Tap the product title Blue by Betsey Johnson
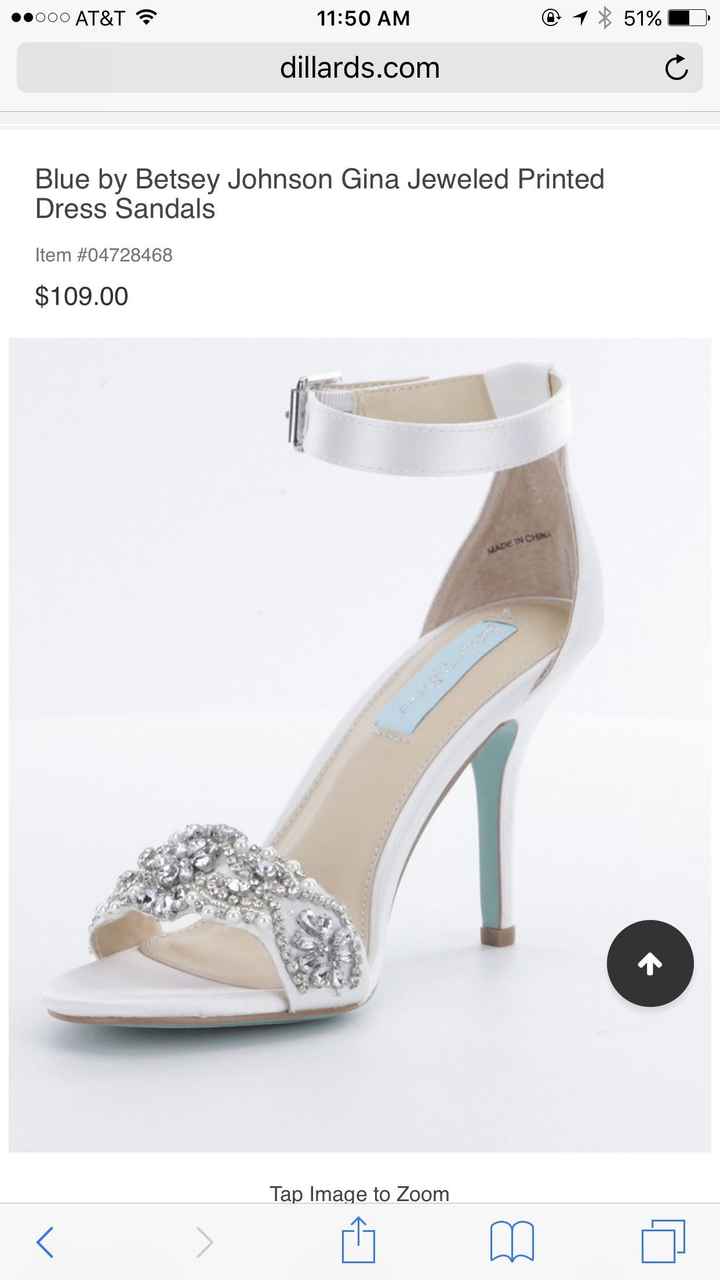720x1280 pixels. point(319,193)
